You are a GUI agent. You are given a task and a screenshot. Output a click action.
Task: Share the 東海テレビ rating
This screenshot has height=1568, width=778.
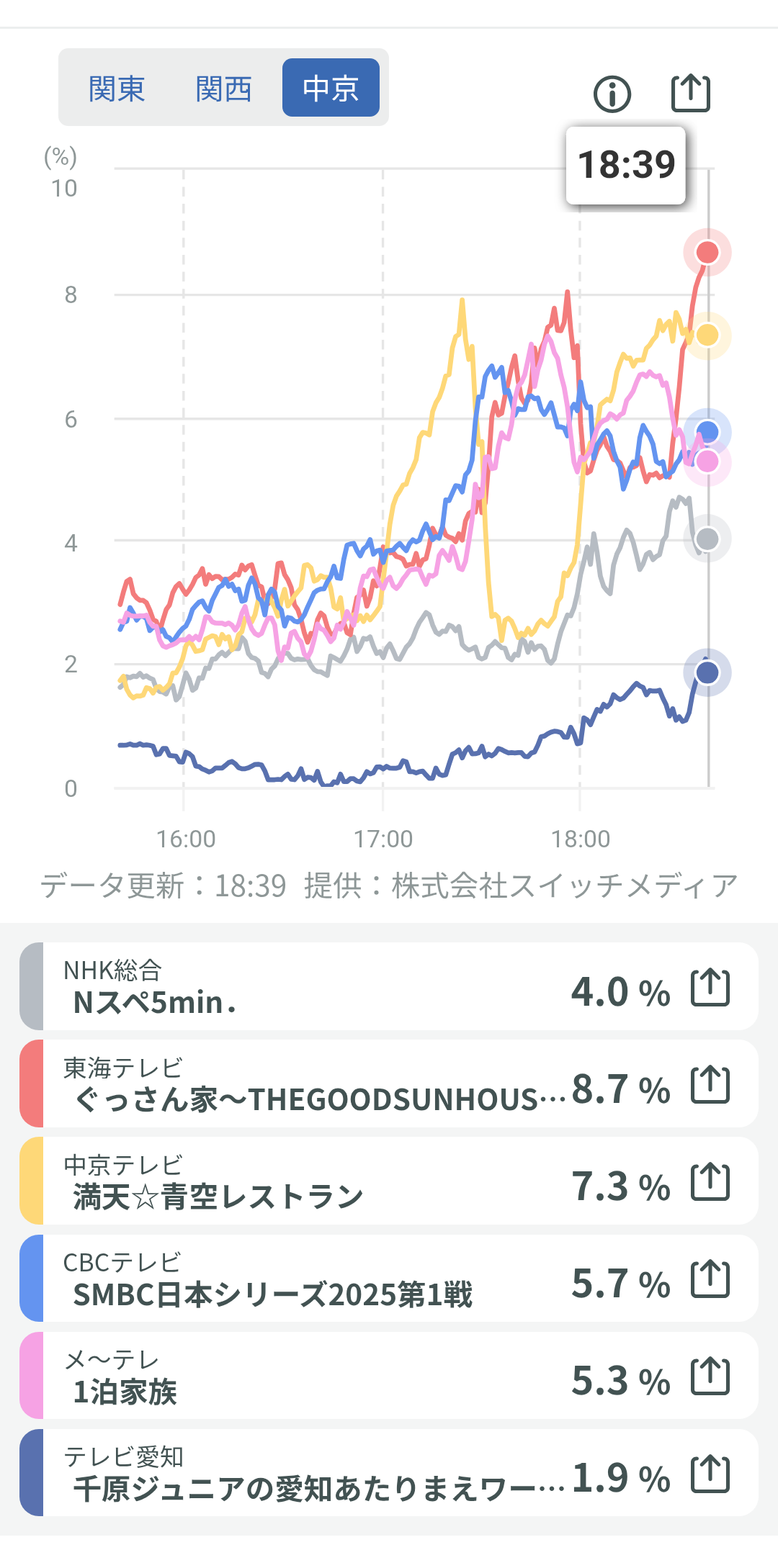click(710, 1085)
